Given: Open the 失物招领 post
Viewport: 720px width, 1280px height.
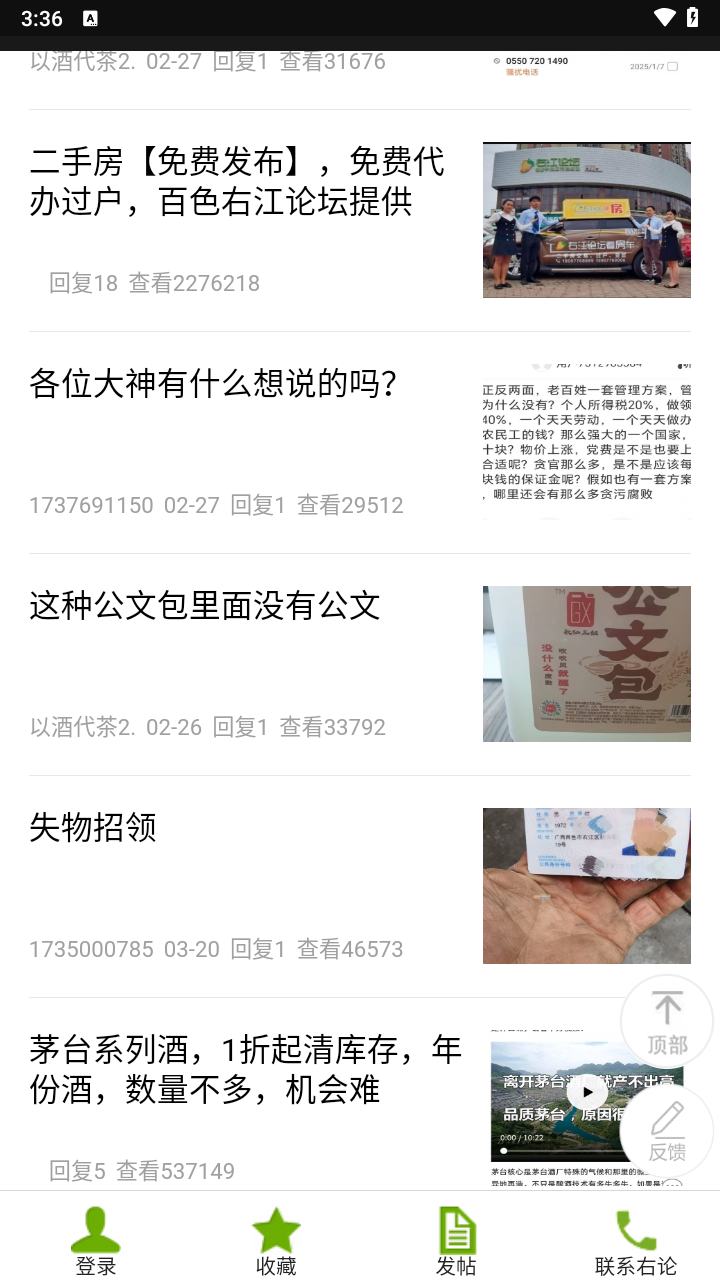Looking at the screenshot, I should coord(93,828).
